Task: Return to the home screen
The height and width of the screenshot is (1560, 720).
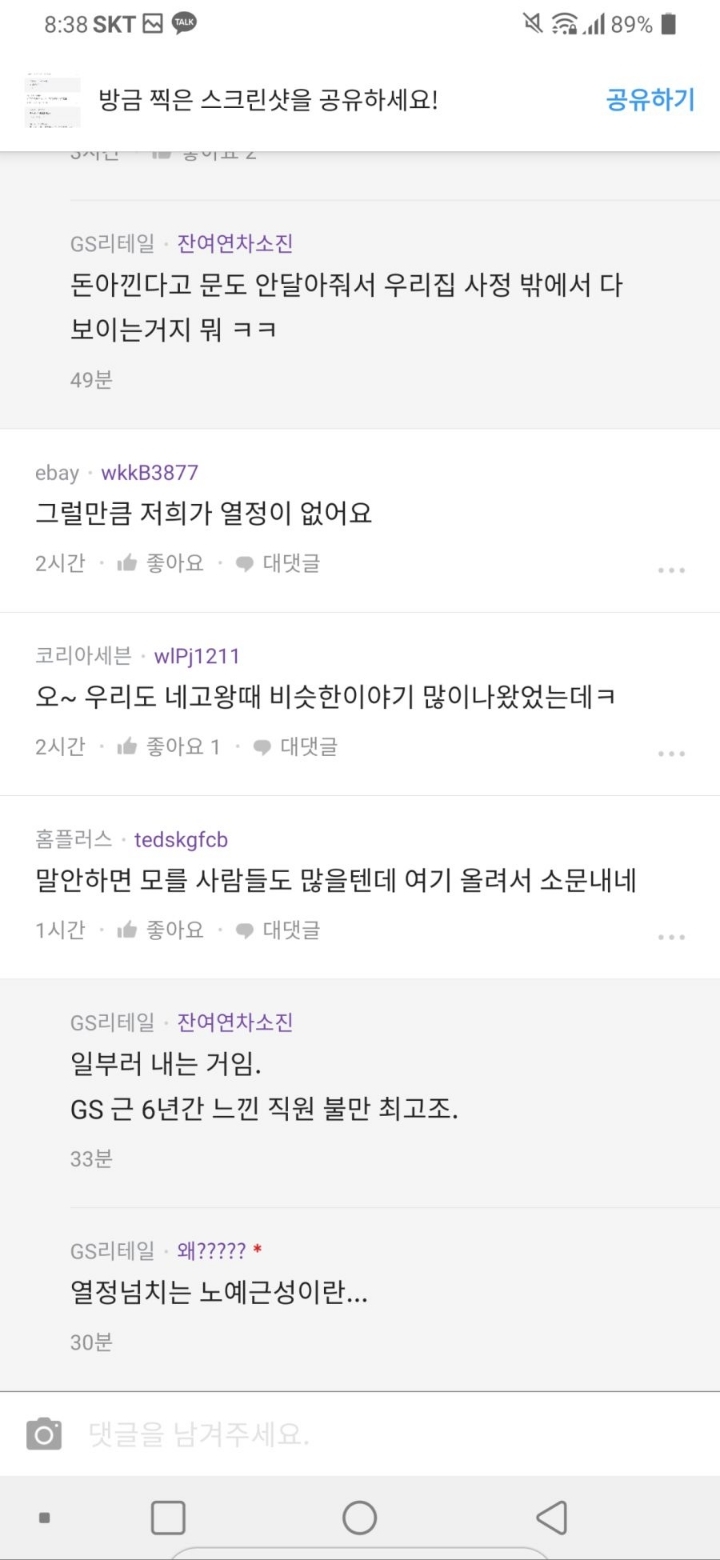Action: point(359,1517)
